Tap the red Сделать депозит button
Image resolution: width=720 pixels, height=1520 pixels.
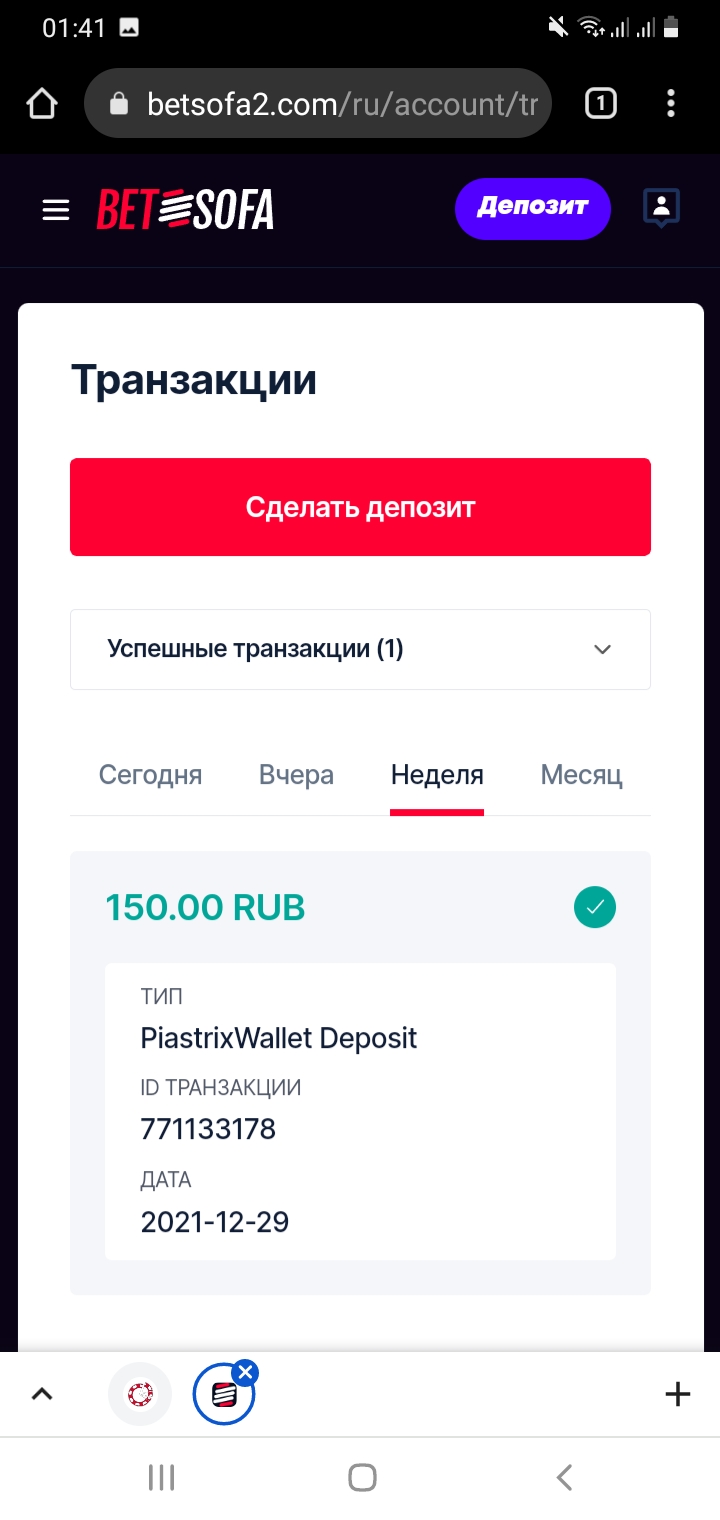(360, 507)
